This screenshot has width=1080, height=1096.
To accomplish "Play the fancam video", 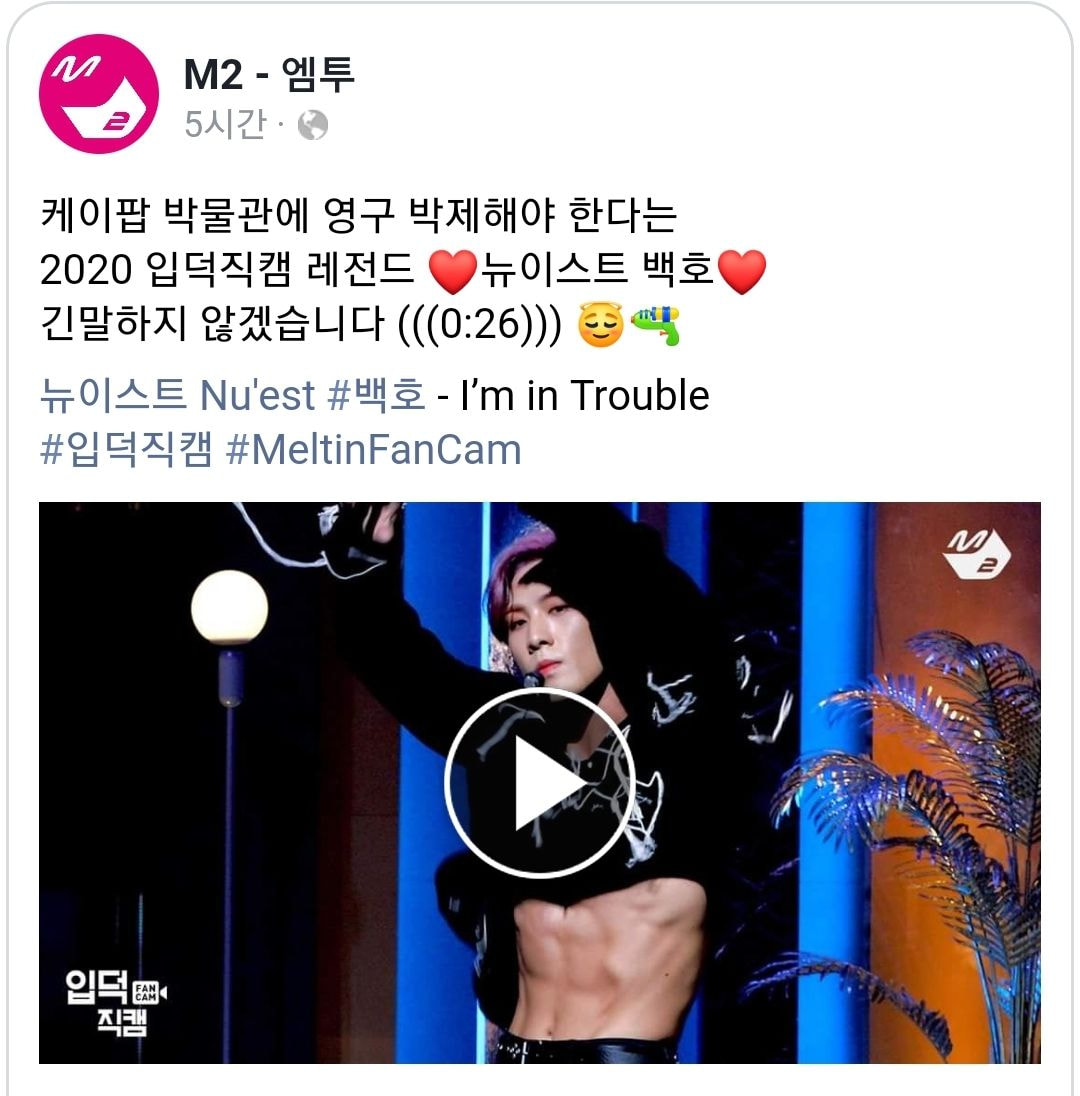I will click(540, 783).
